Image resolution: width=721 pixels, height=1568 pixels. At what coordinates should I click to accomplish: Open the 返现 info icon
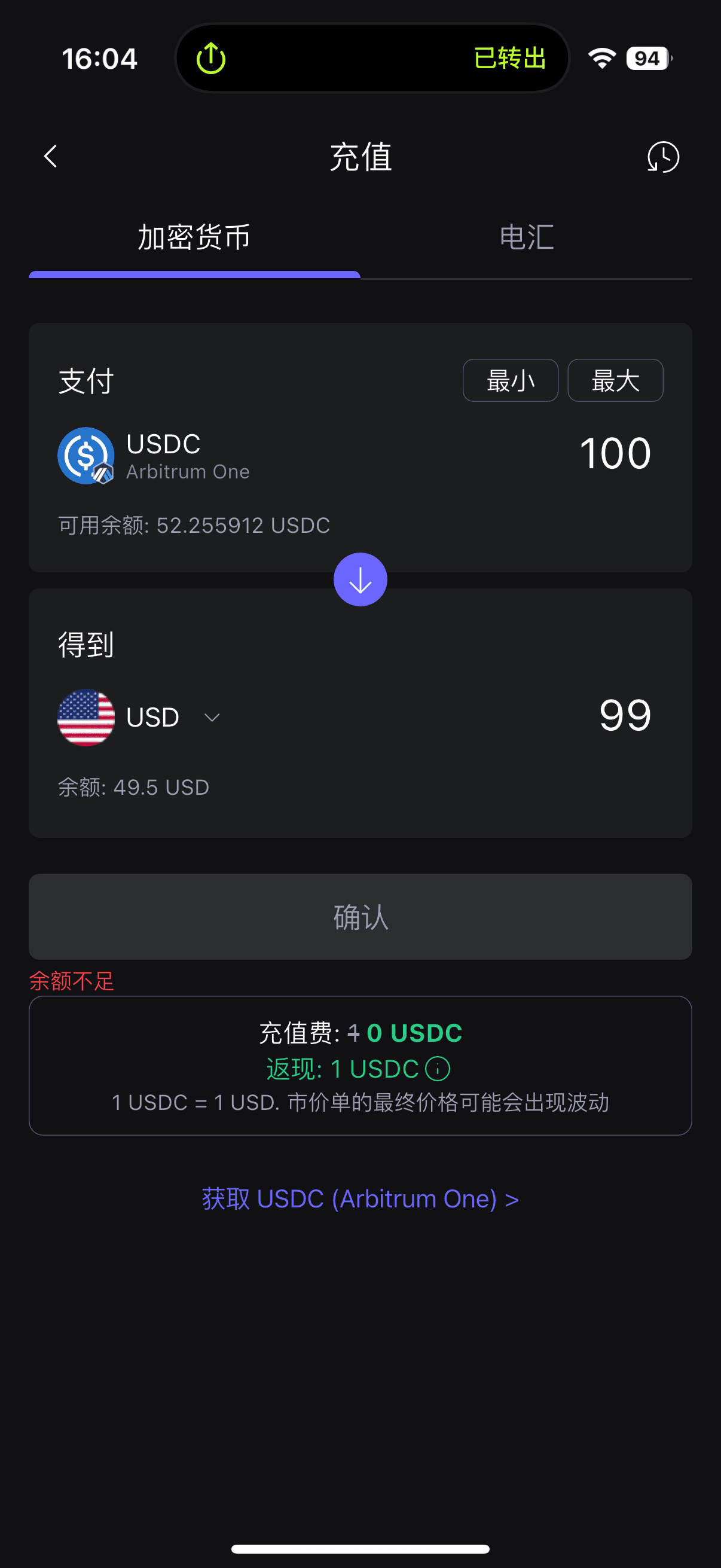pyautogui.click(x=438, y=1069)
